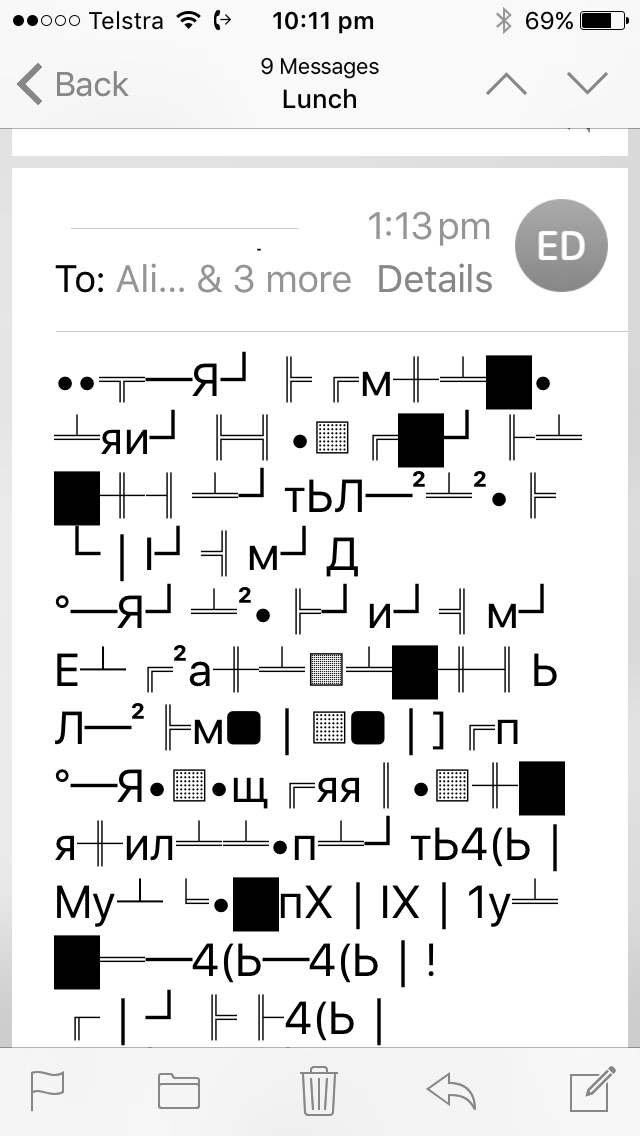This screenshot has width=640, height=1136.
Task: Tap the ED sender avatar
Action: (x=561, y=247)
